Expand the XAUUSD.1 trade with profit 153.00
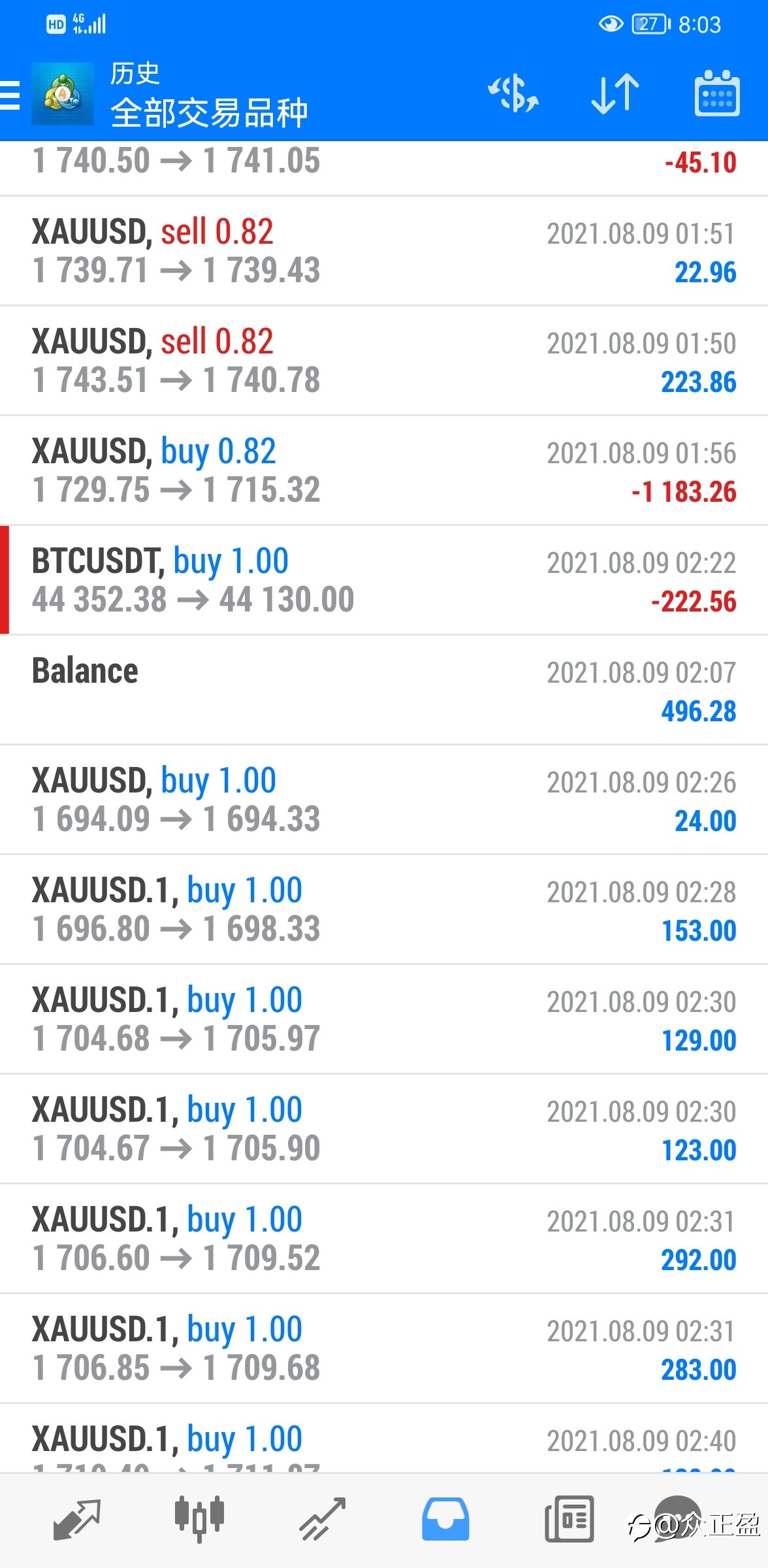 point(384,909)
